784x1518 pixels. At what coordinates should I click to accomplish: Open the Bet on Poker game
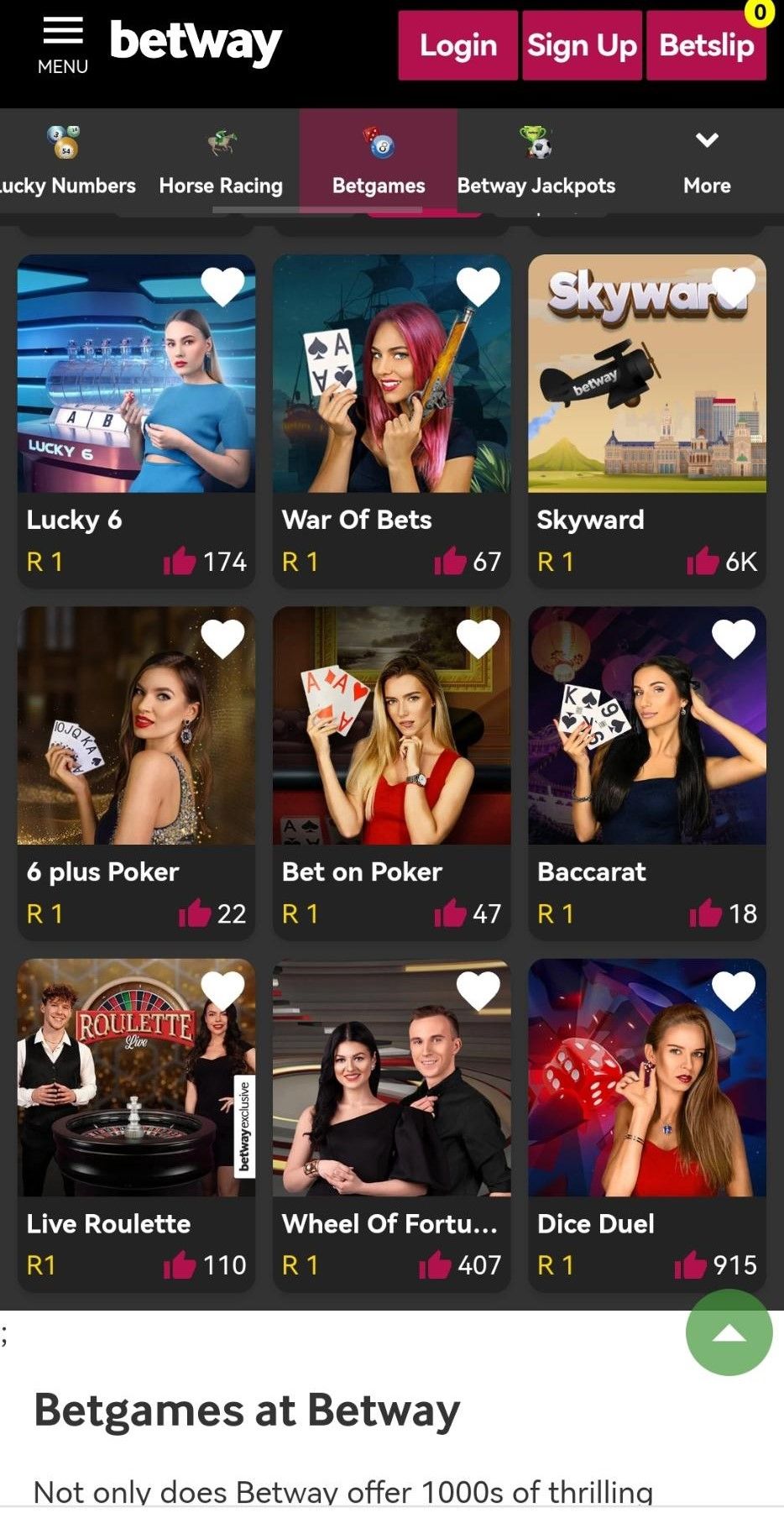[x=391, y=726]
